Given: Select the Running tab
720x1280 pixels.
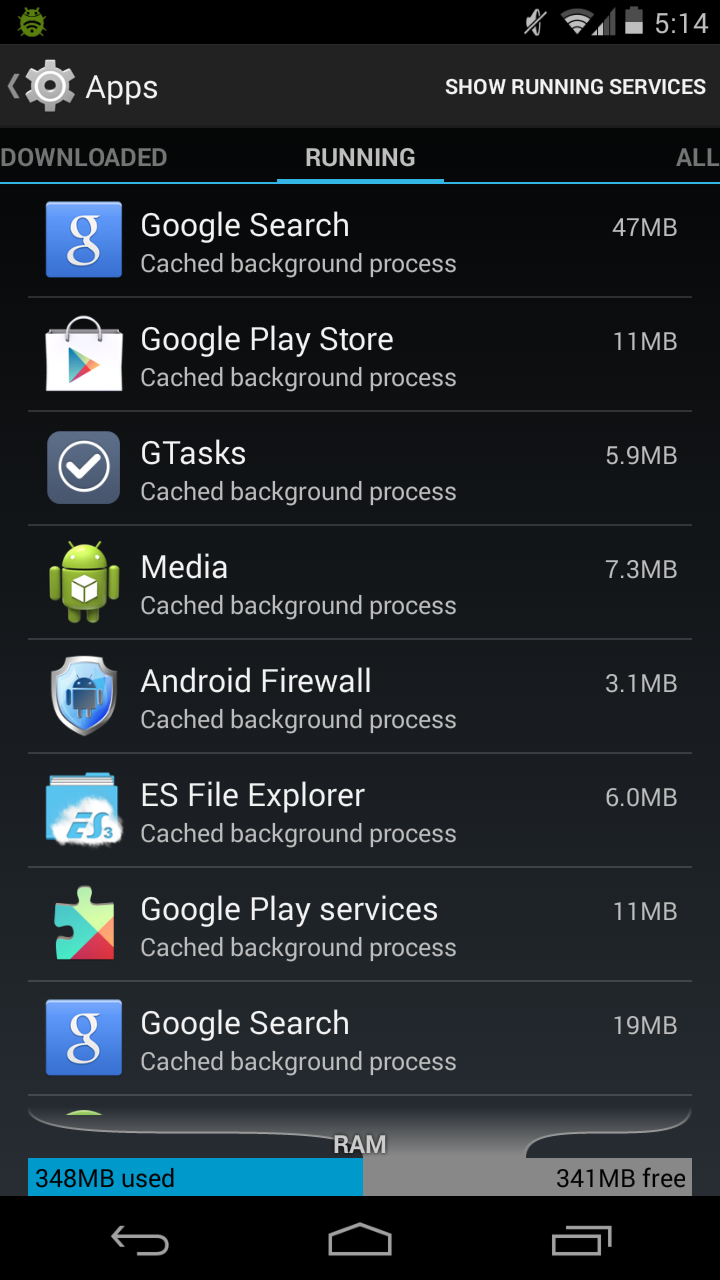Looking at the screenshot, I should click(360, 157).
